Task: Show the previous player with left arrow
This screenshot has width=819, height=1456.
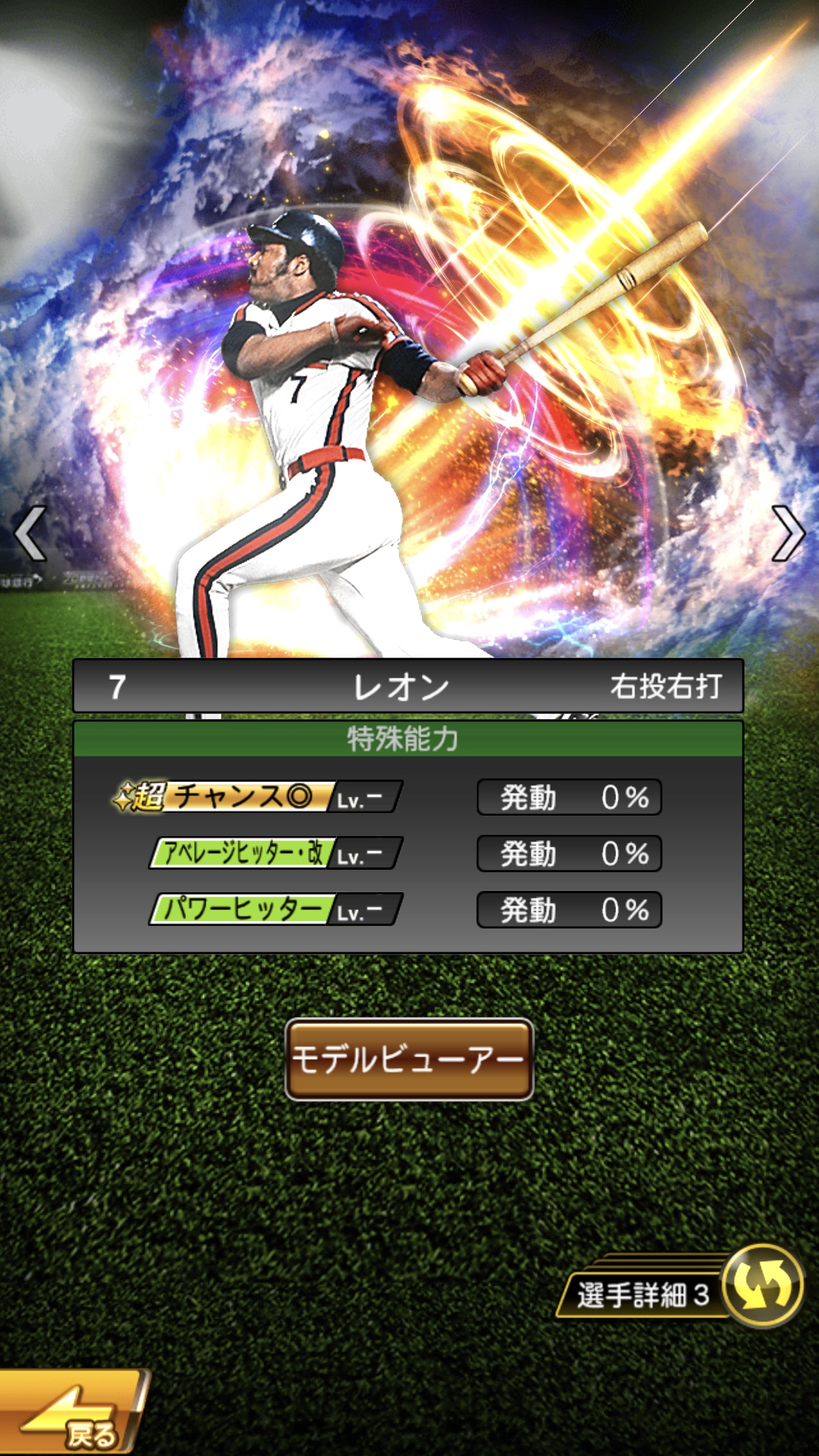Action: click(31, 533)
